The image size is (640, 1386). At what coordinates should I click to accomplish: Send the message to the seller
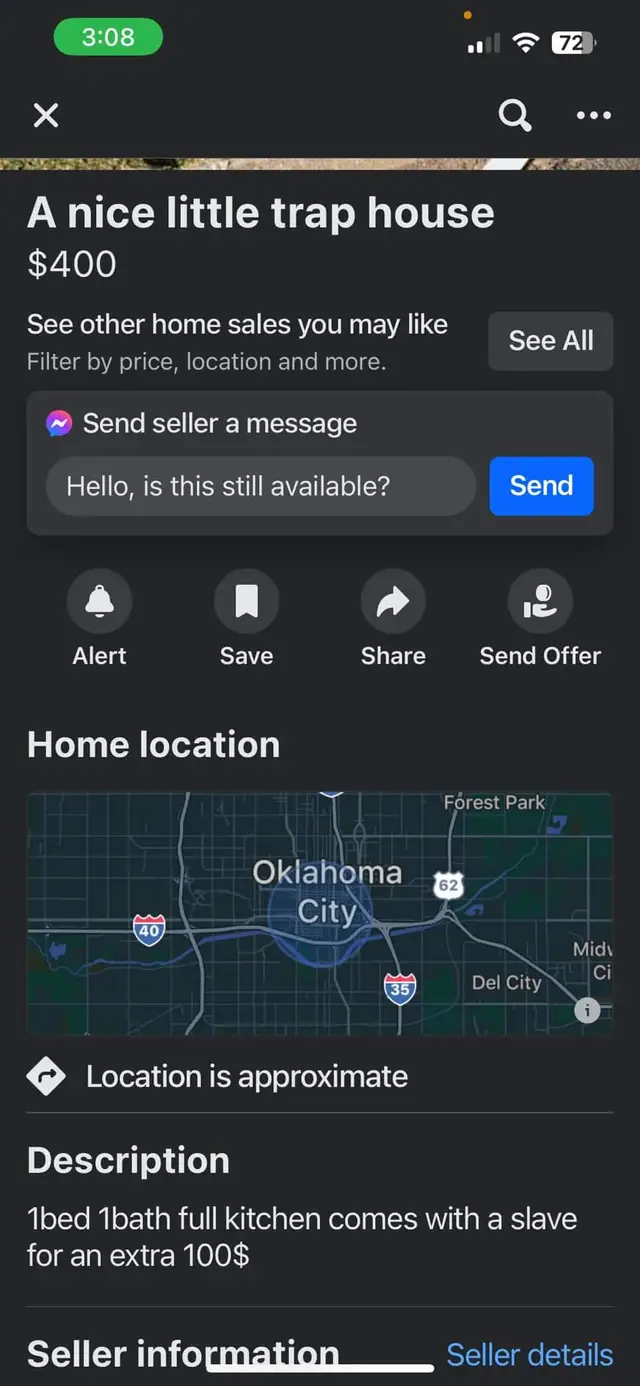coord(541,486)
